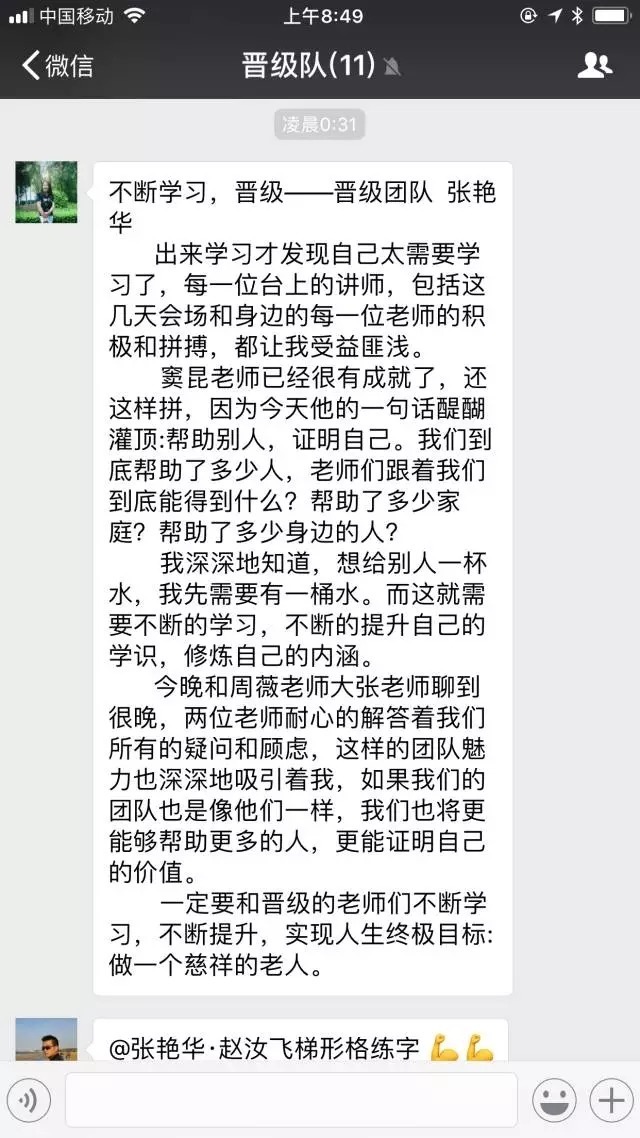Tap the message text field

pyautogui.click(x=290, y=1101)
